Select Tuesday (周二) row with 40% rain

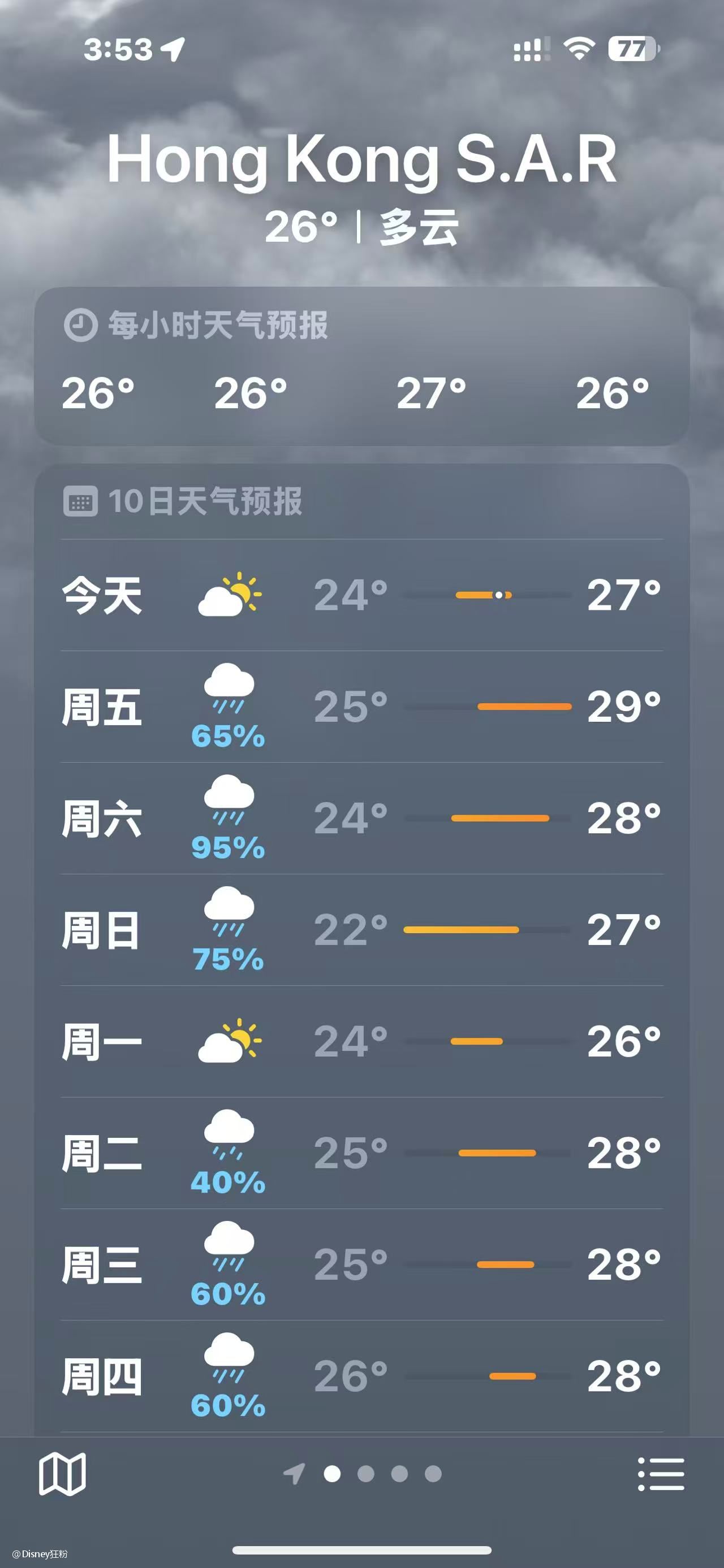(x=361, y=1153)
